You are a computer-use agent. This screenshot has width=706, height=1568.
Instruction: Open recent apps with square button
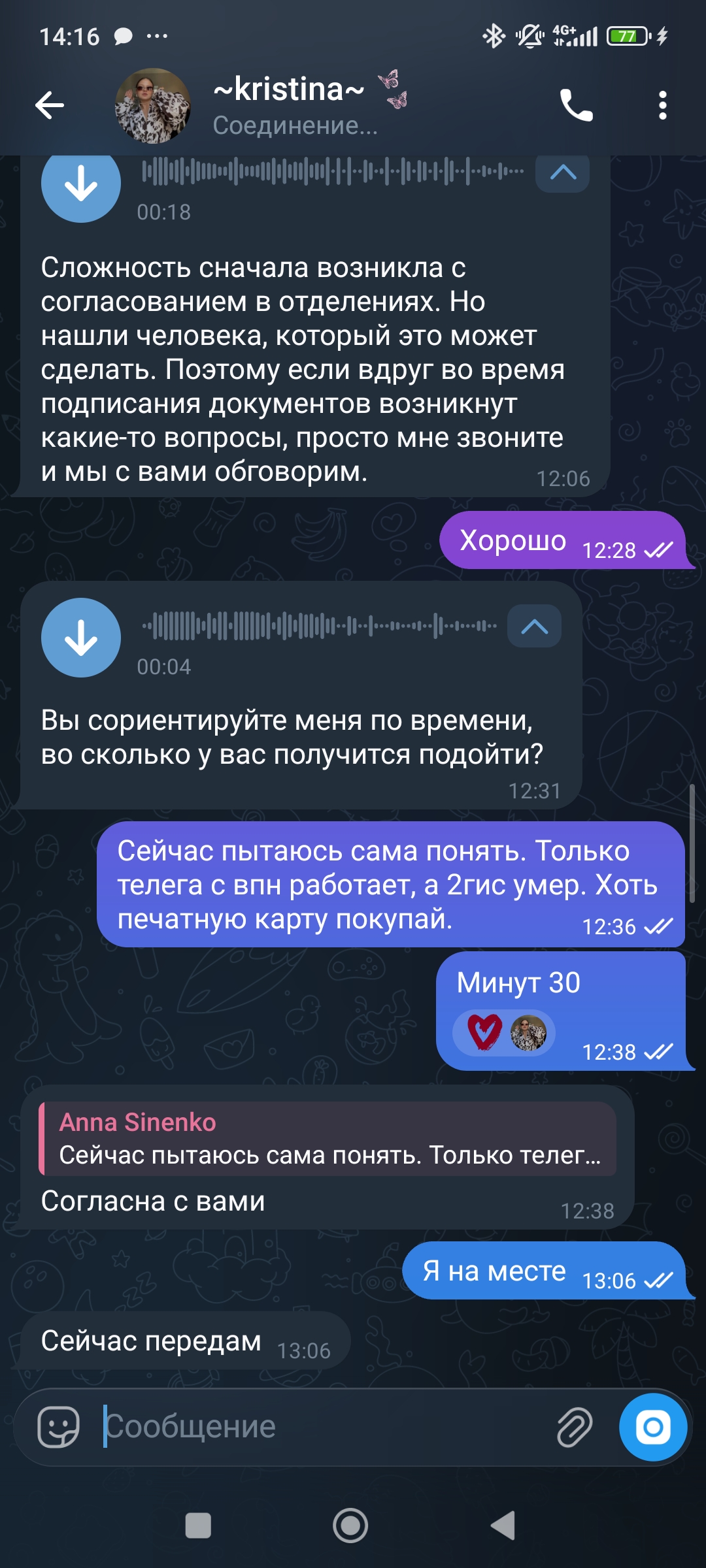click(198, 1526)
